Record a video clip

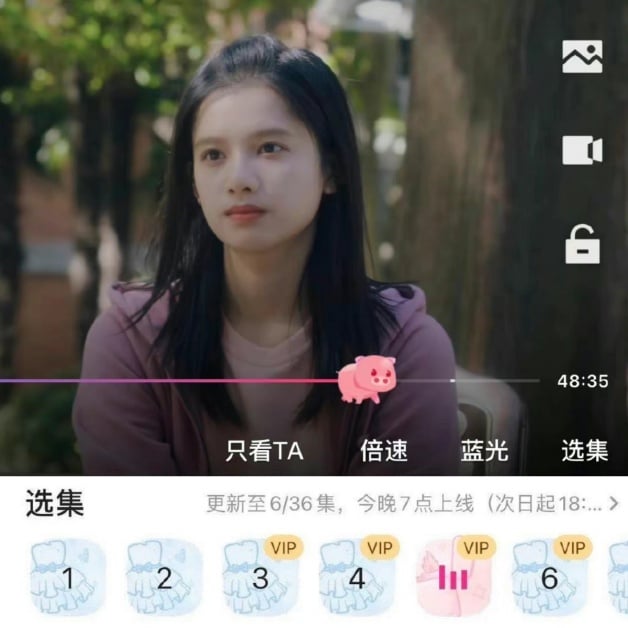582,150
